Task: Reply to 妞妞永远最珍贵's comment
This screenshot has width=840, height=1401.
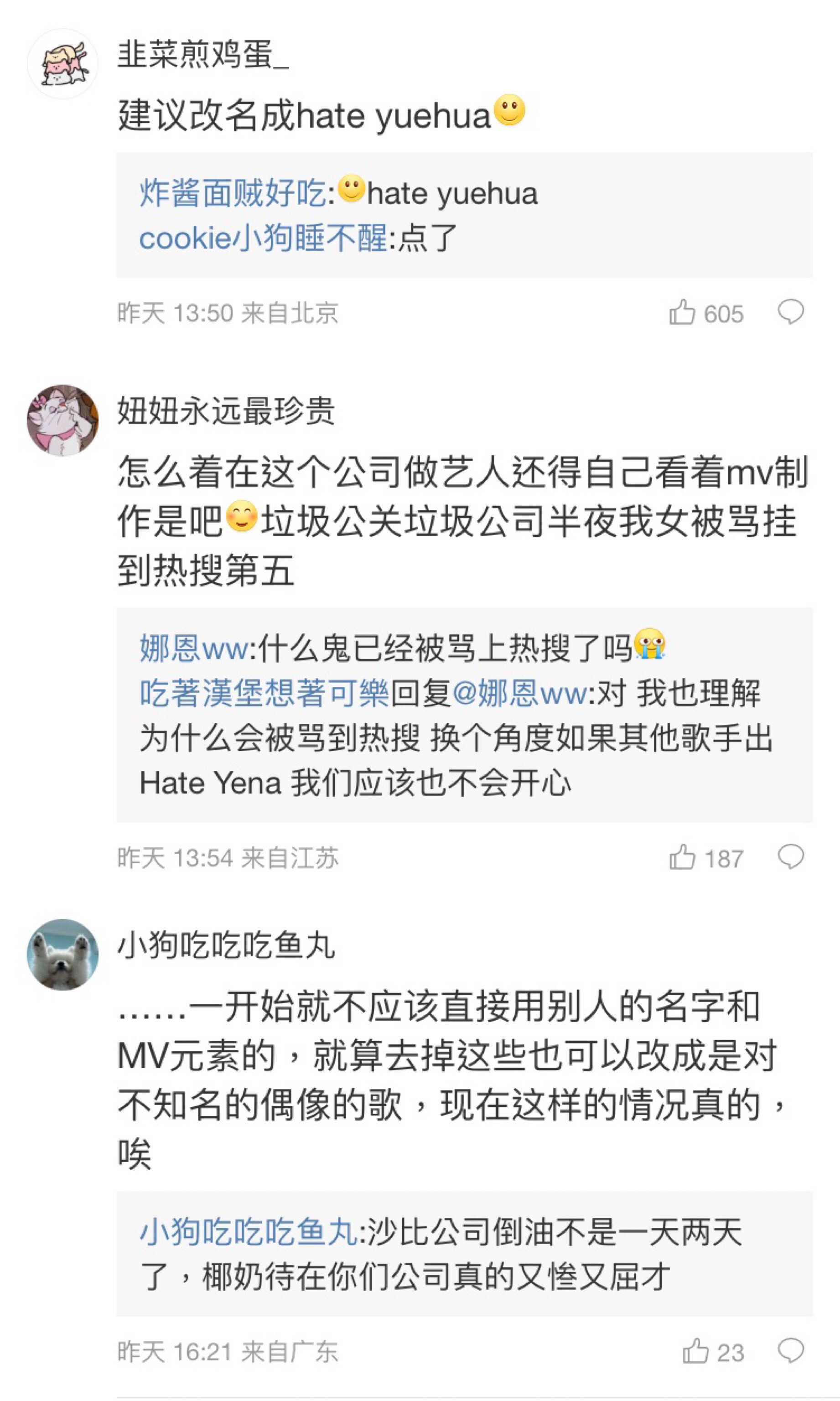Action: click(791, 857)
